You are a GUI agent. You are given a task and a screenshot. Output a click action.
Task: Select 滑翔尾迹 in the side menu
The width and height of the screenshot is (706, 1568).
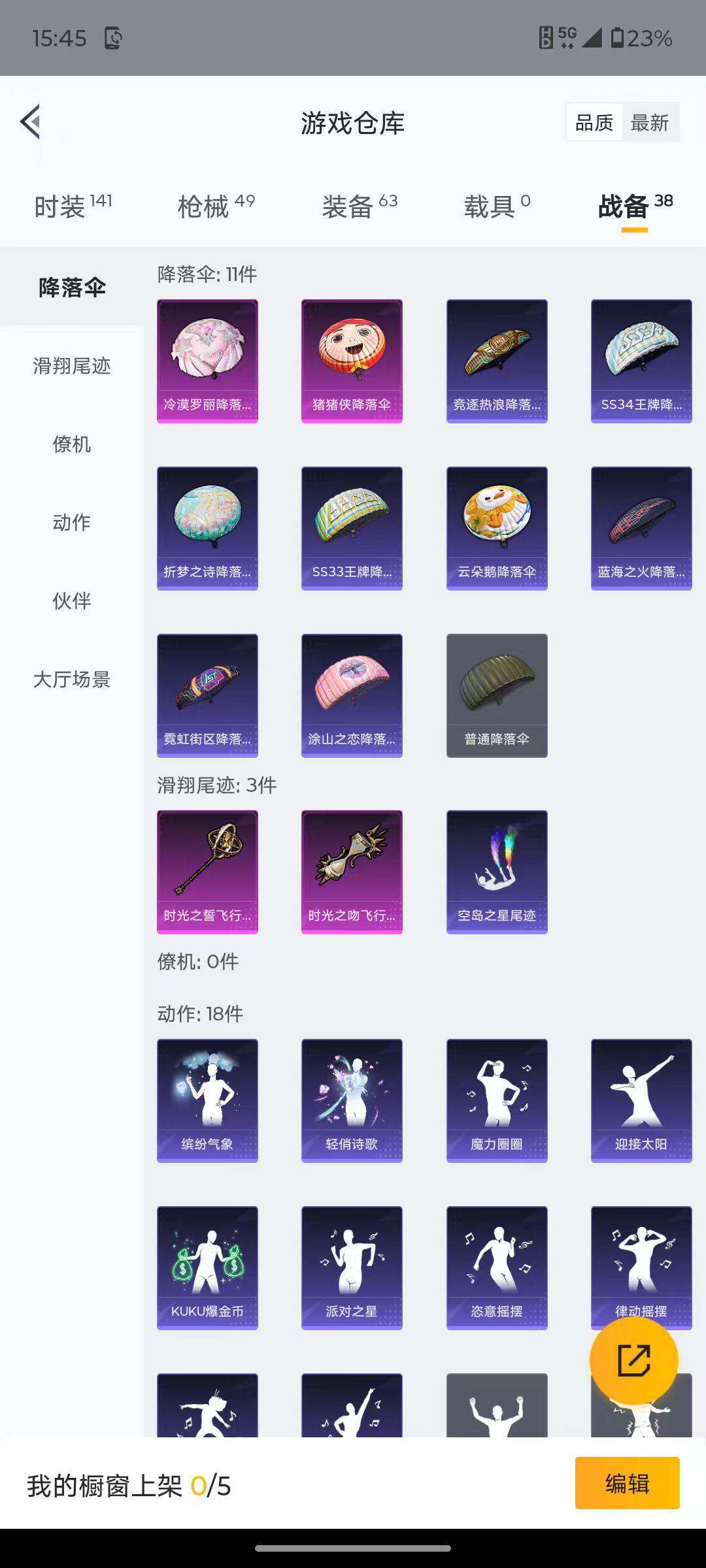[72, 366]
